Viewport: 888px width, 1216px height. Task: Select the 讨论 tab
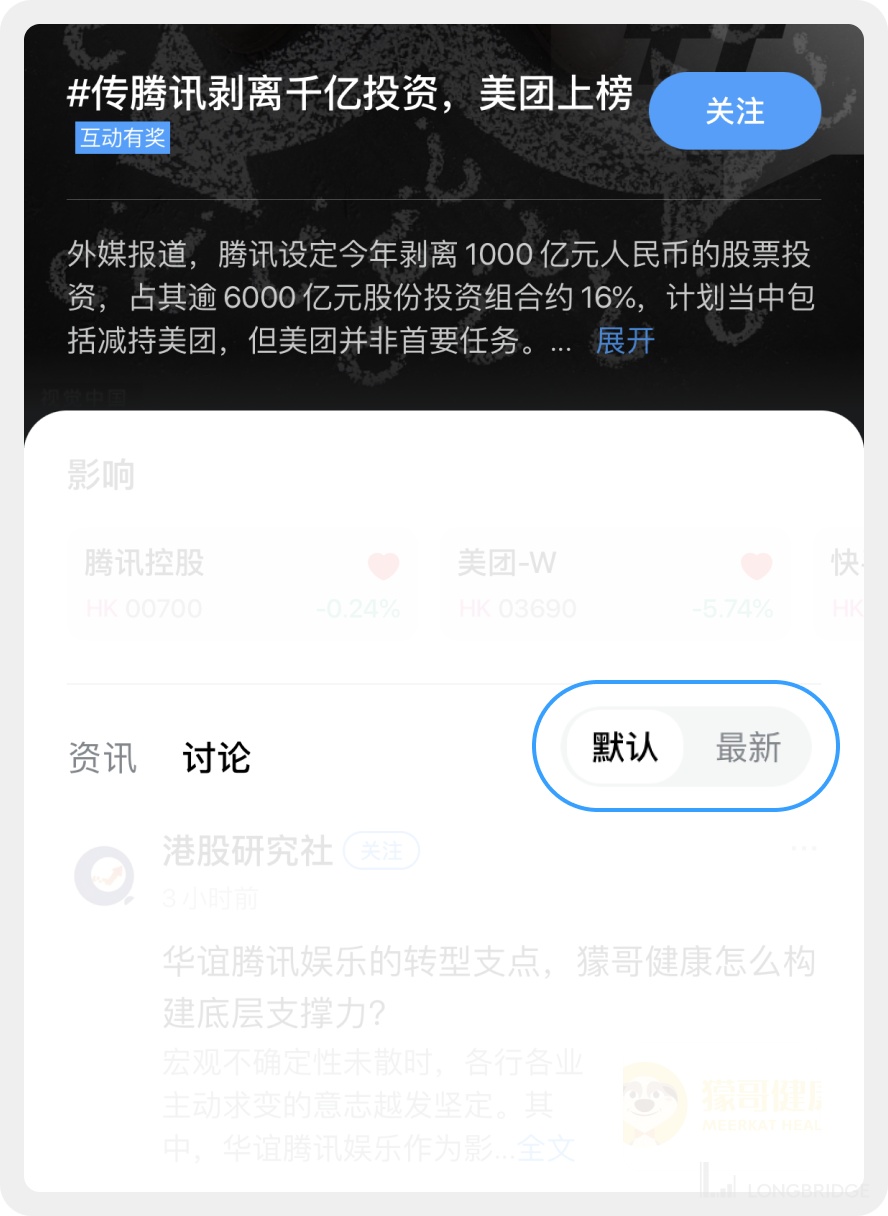(x=216, y=757)
